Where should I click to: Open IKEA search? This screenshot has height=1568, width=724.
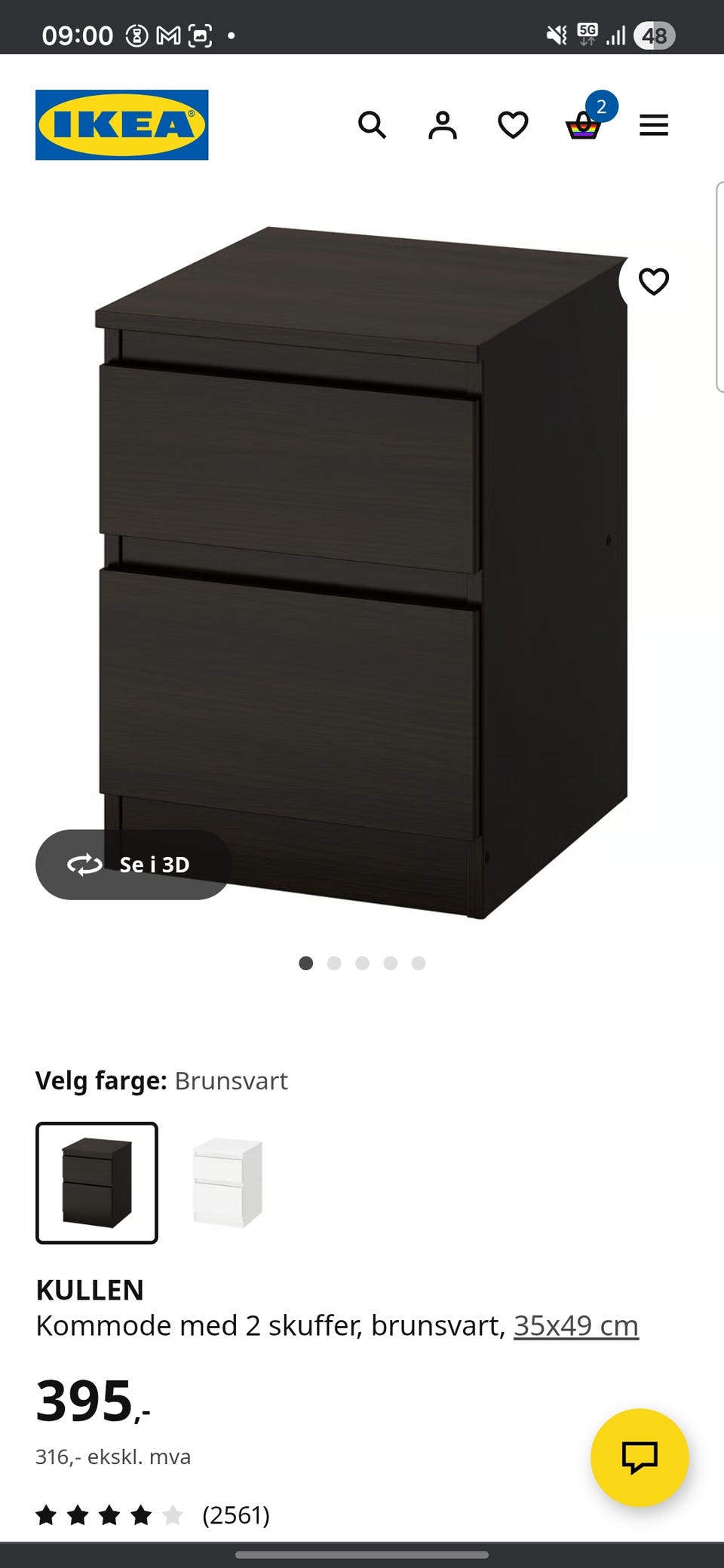(372, 125)
